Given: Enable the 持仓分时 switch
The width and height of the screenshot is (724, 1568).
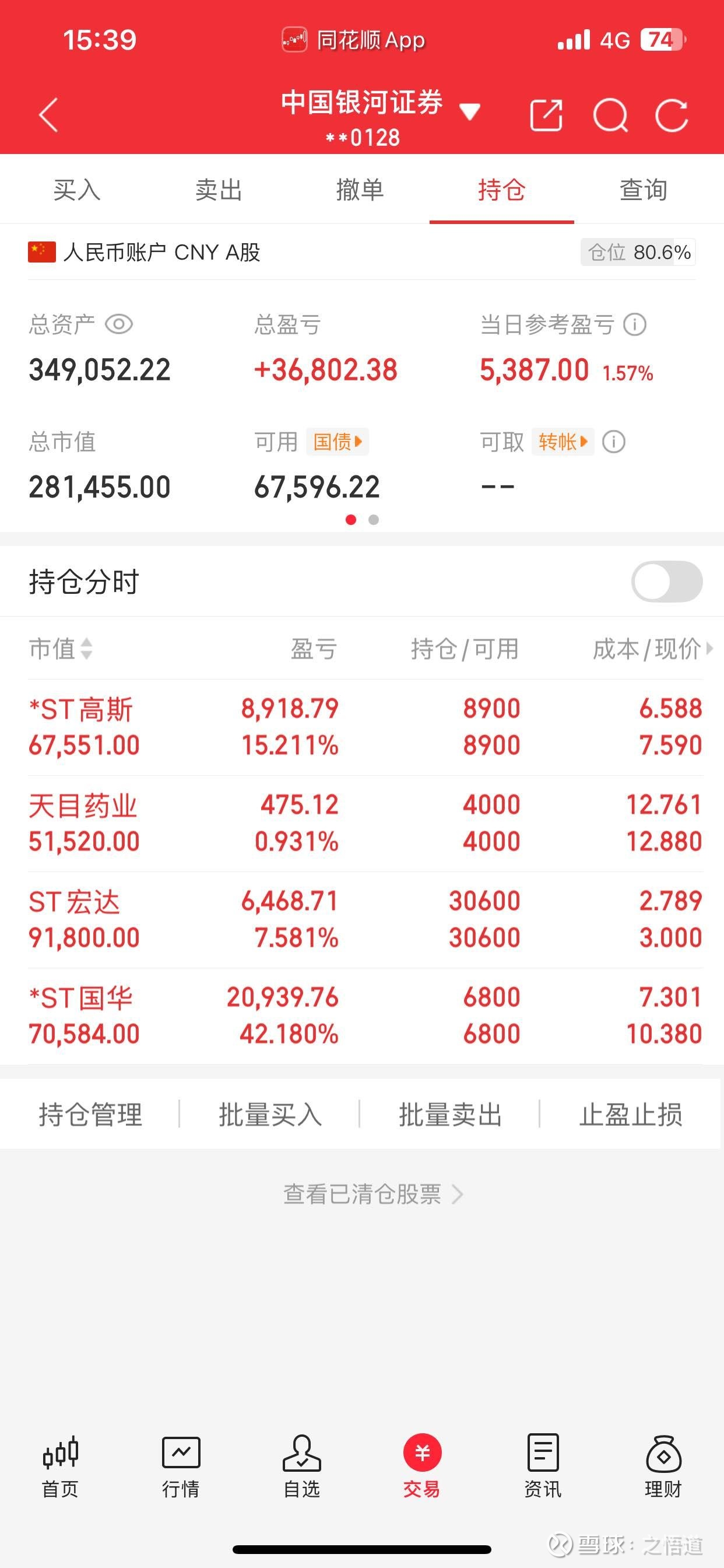Looking at the screenshot, I should [x=667, y=582].
